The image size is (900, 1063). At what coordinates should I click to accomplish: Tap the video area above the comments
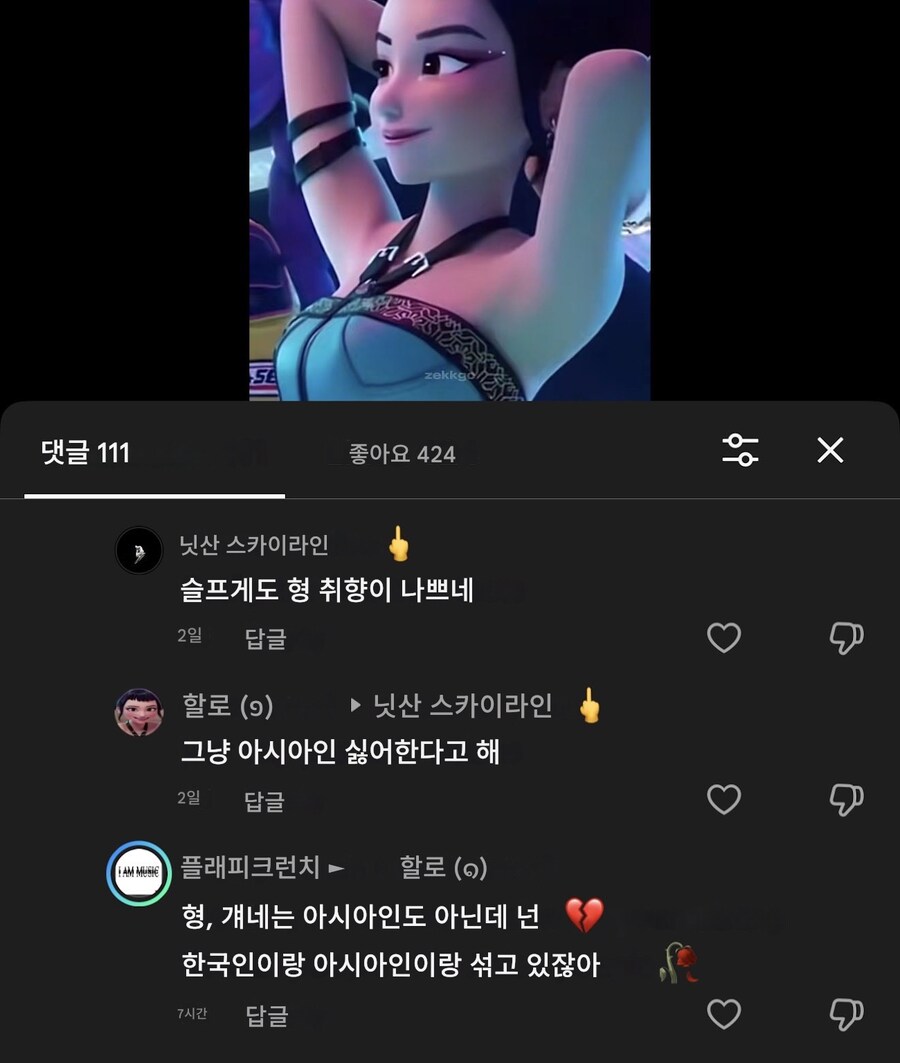point(450,200)
